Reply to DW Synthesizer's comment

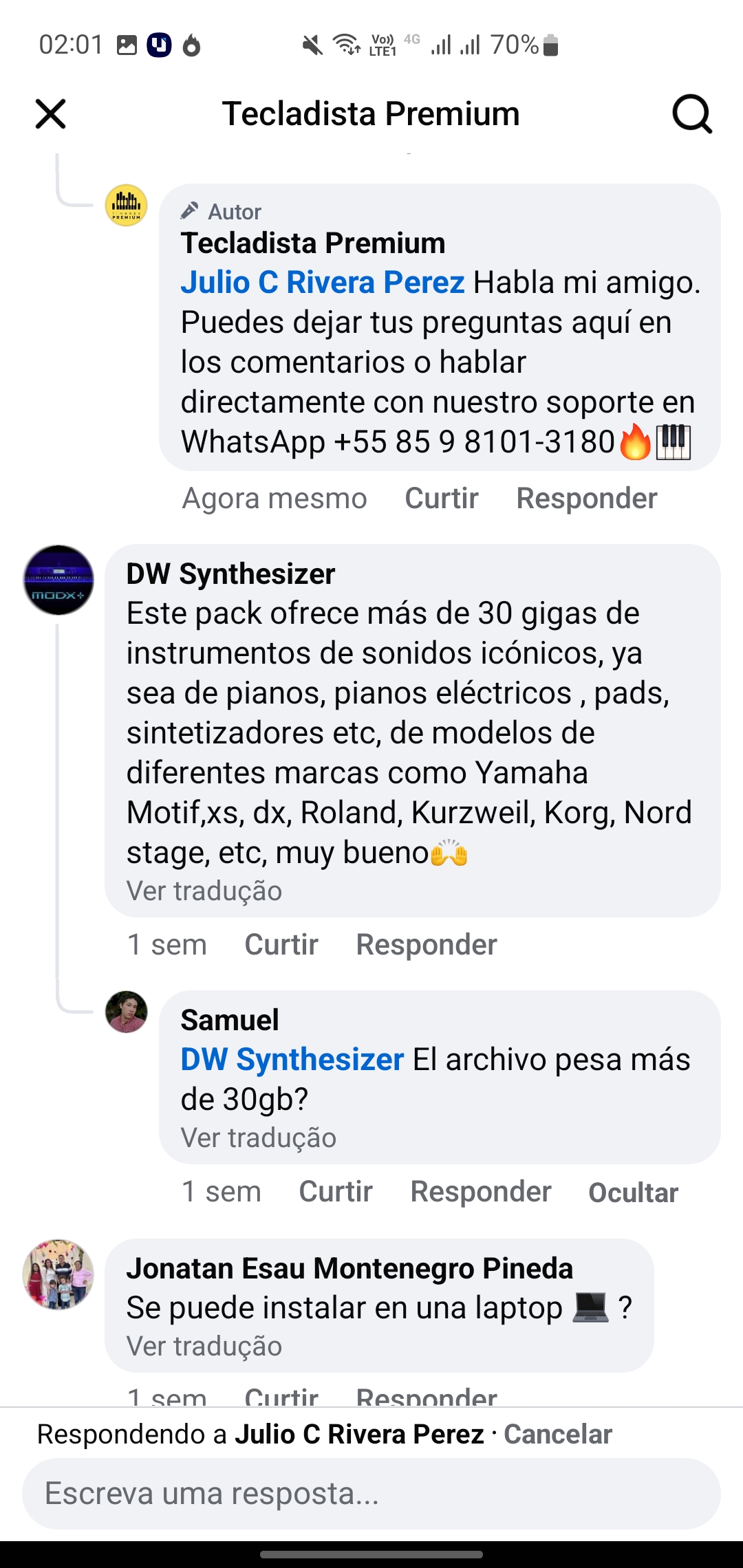[x=426, y=945]
